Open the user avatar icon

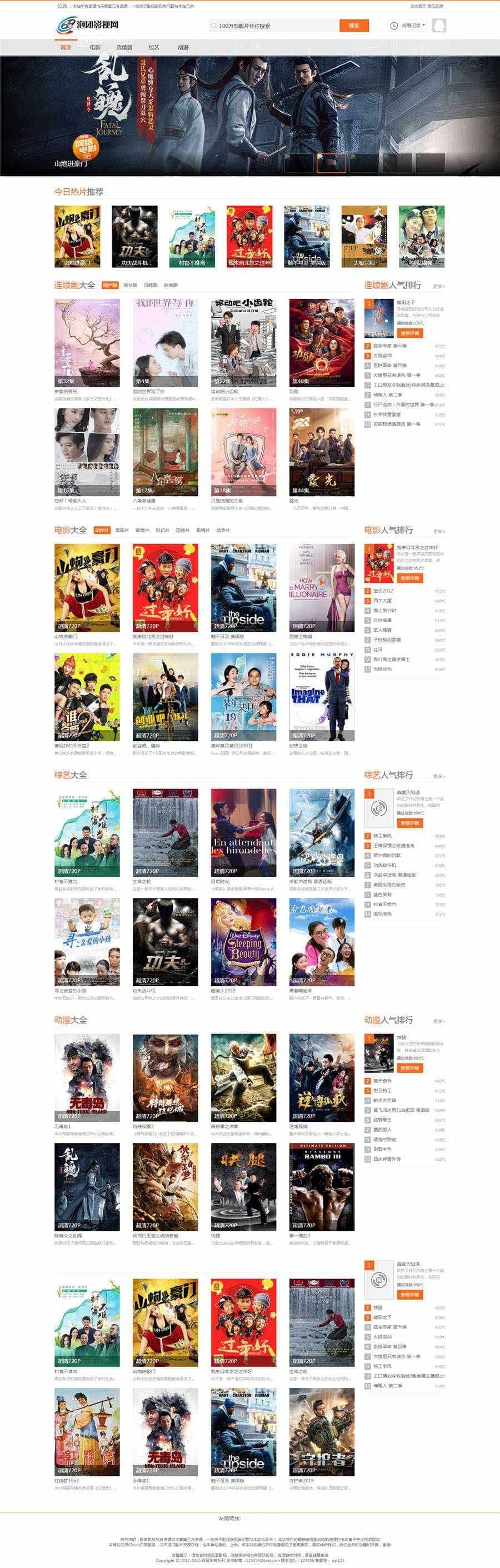pos(438,26)
